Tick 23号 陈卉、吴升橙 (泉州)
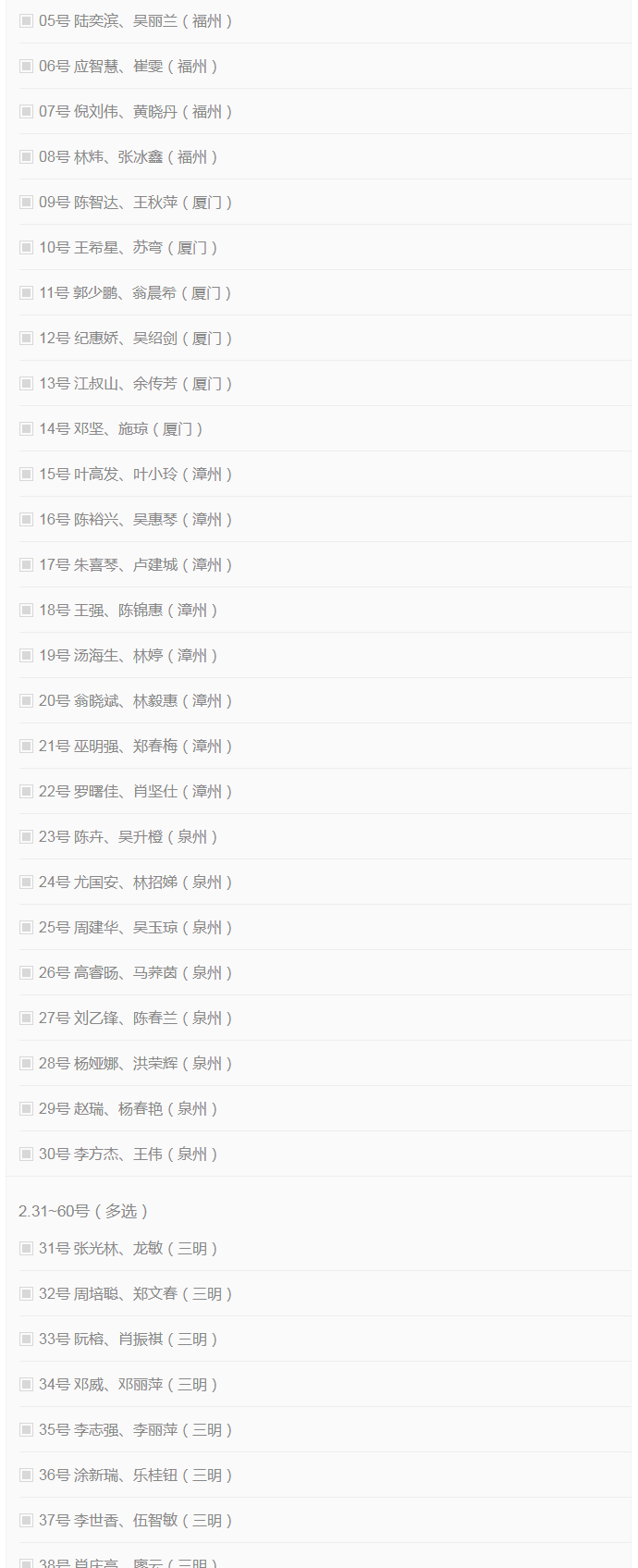 (x=27, y=836)
